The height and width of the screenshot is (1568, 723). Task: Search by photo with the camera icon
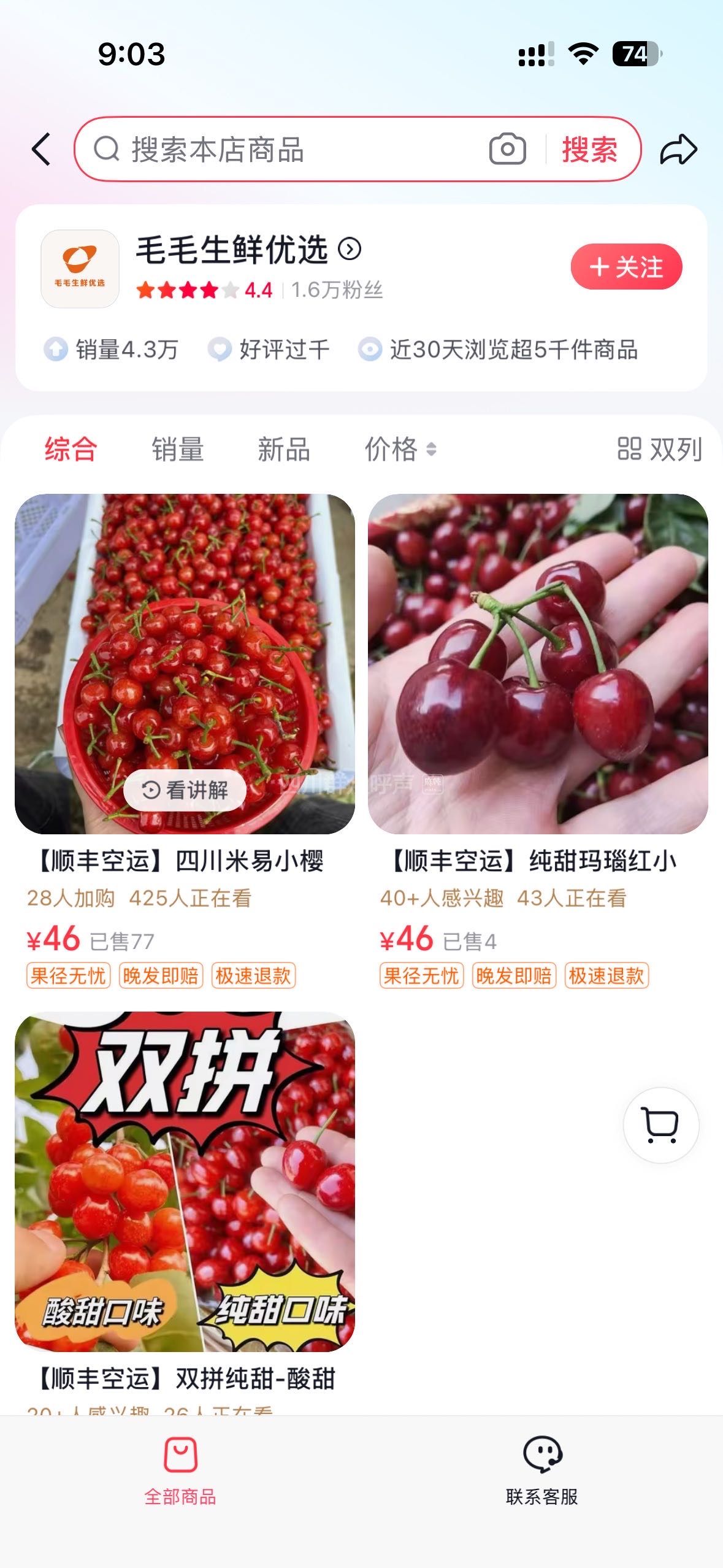point(507,149)
